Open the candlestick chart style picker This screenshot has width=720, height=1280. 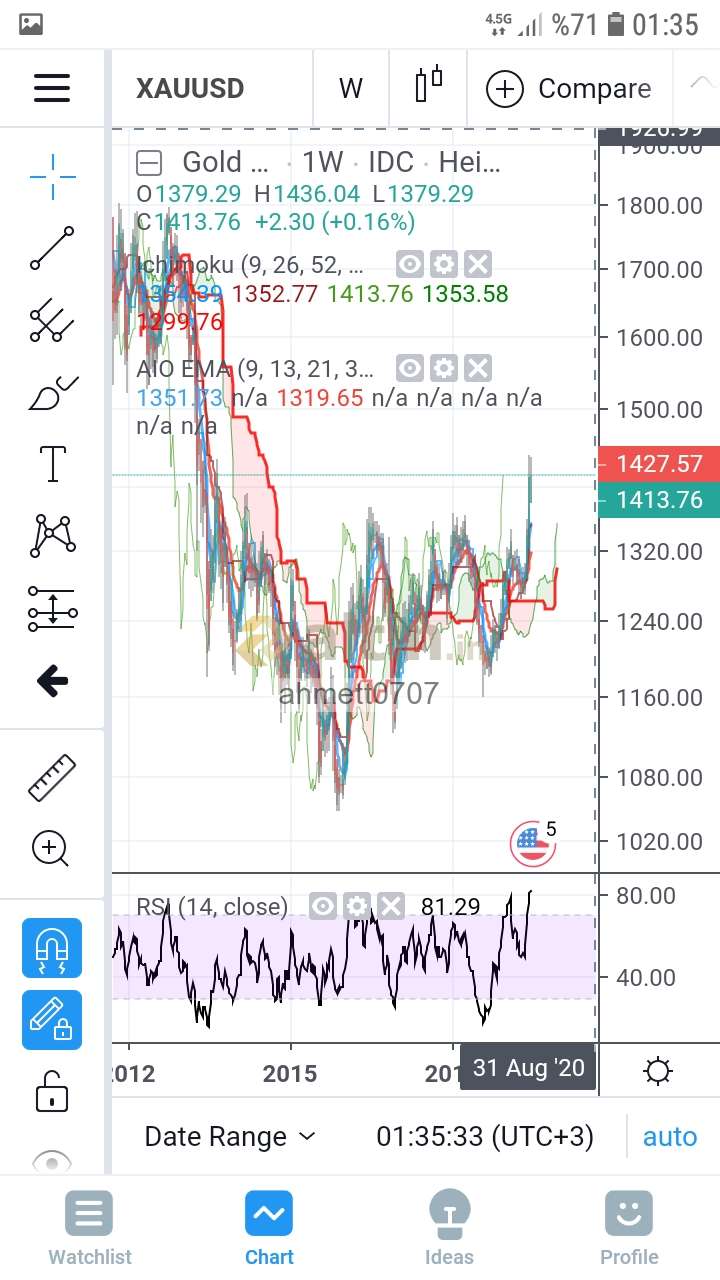click(429, 87)
